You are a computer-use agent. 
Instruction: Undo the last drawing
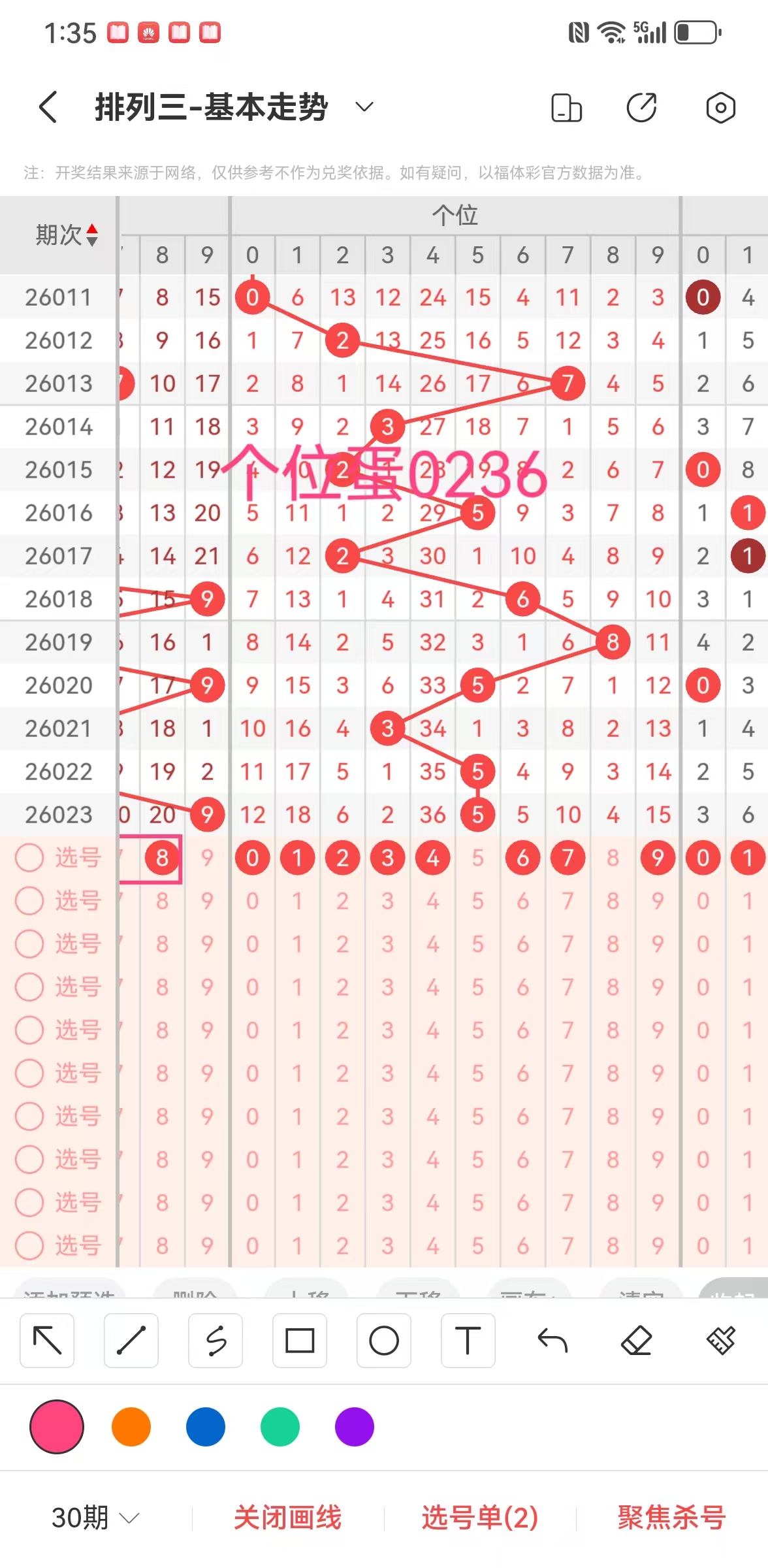[552, 1341]
